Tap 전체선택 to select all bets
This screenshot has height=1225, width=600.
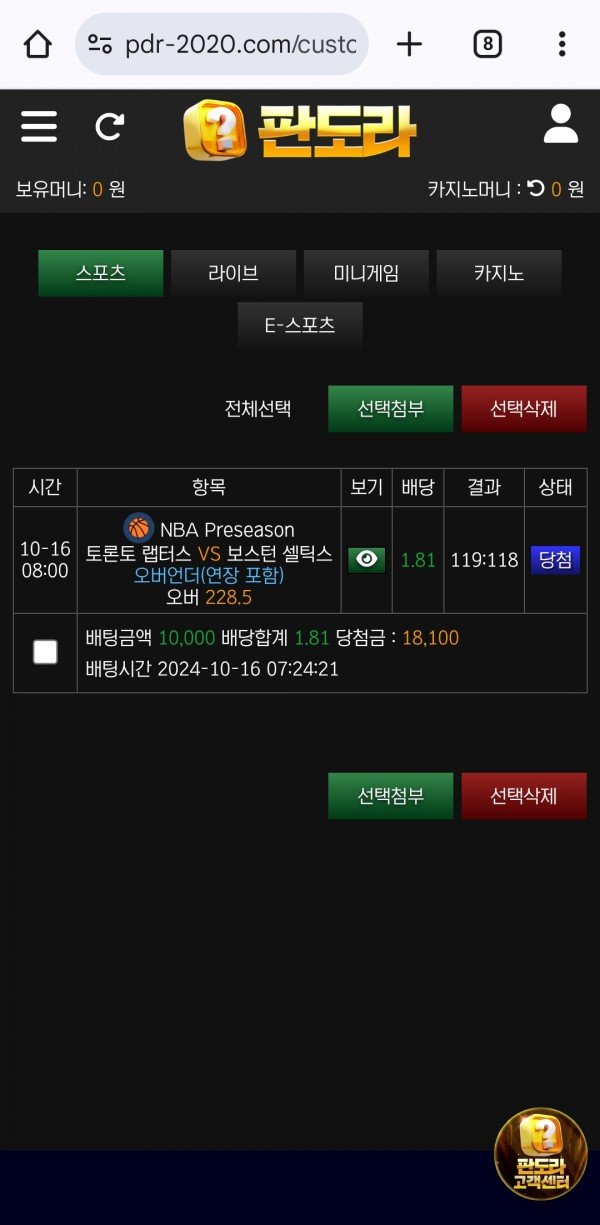tap(258, 409)
